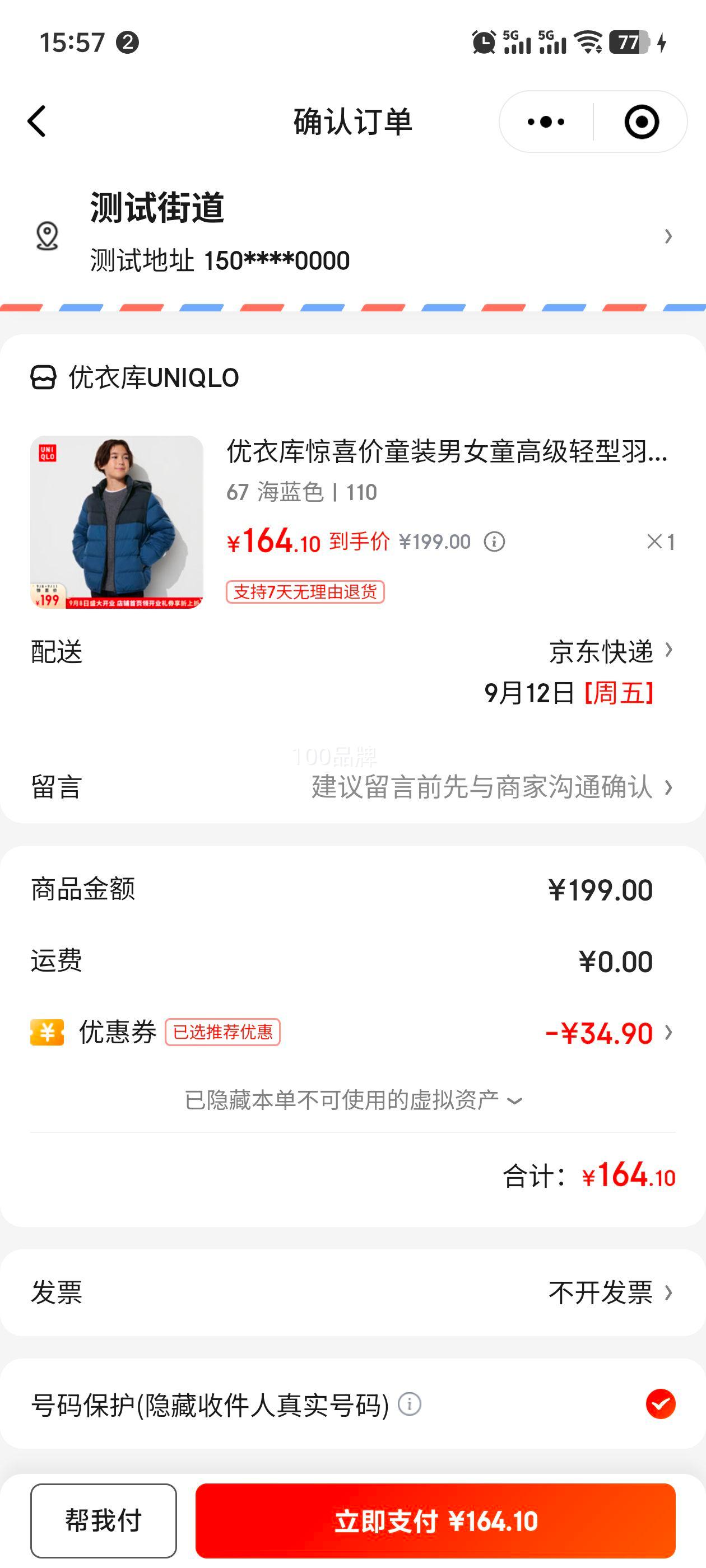This screenshot has width=706, height=1568.
Task: Open the 发票 invoice settings
Action: 354,1292
